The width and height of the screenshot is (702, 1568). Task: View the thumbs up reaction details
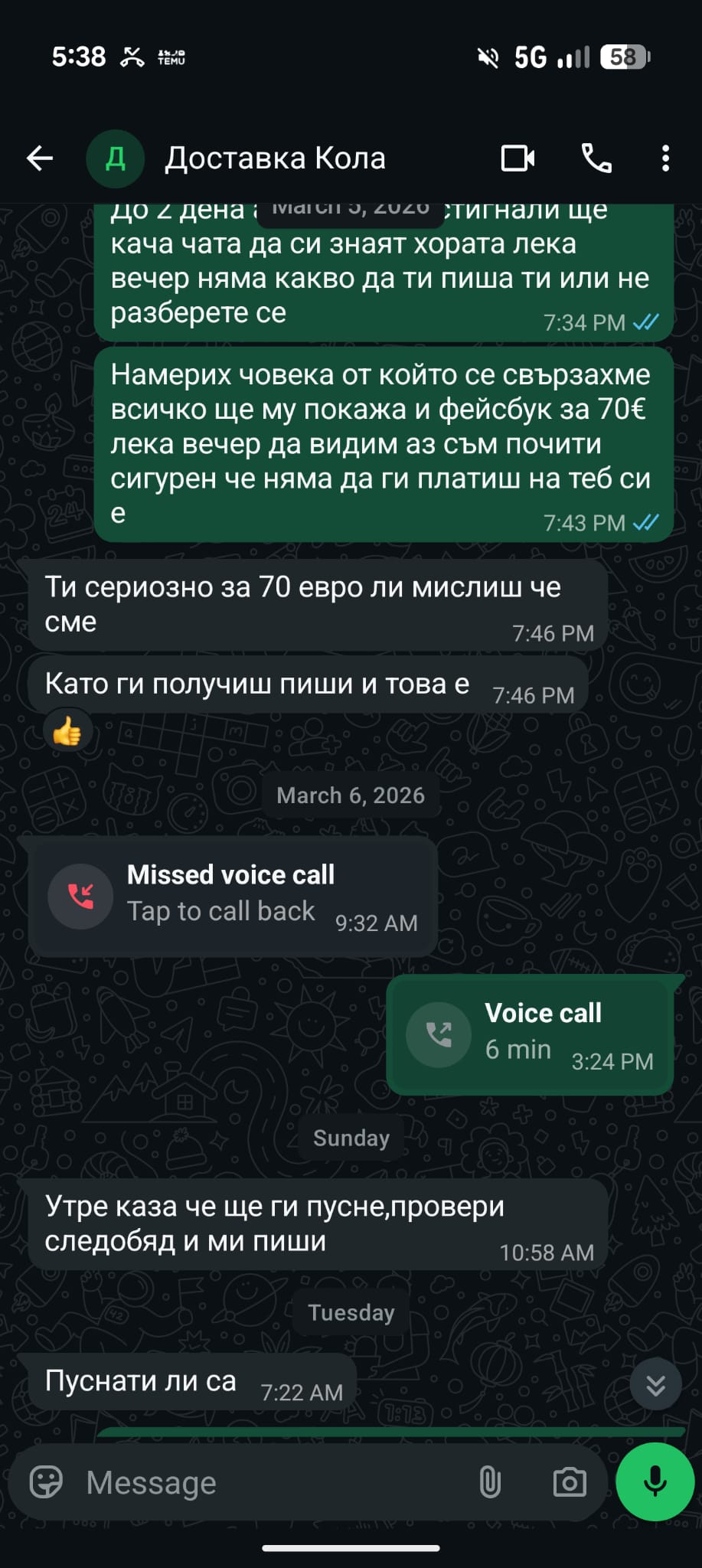tap(67, 733)
